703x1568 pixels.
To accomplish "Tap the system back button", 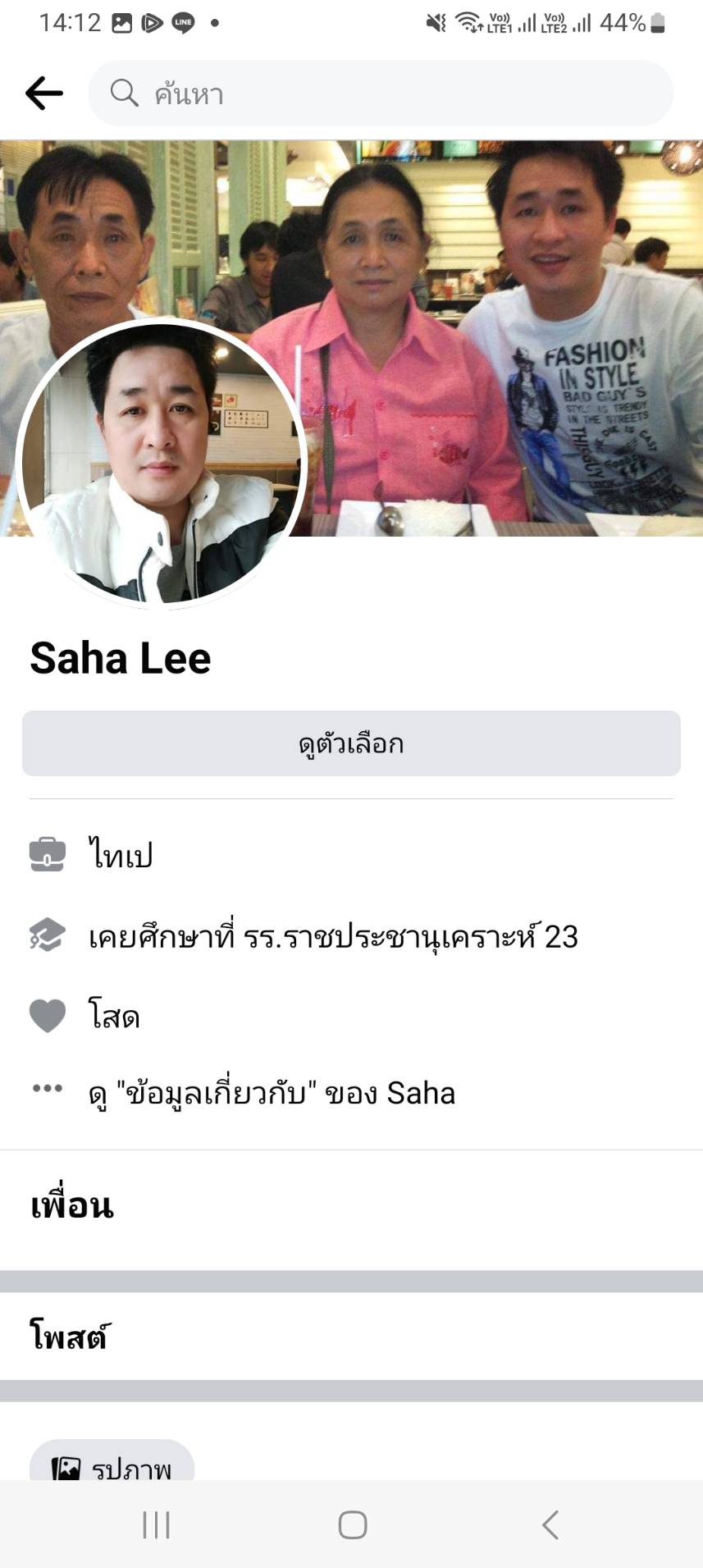I will [x=550, y=1525].
